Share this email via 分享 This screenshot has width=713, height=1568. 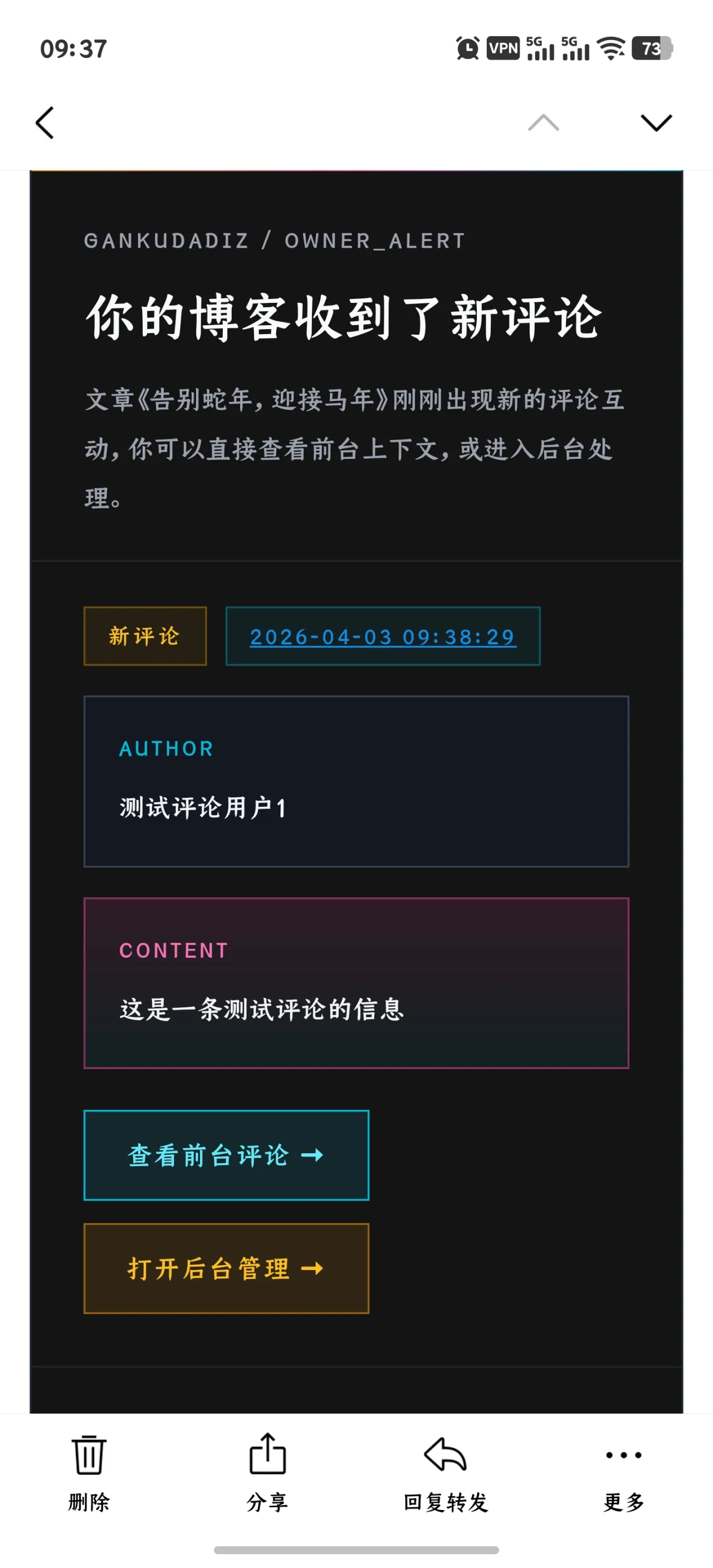[267, 1472]
